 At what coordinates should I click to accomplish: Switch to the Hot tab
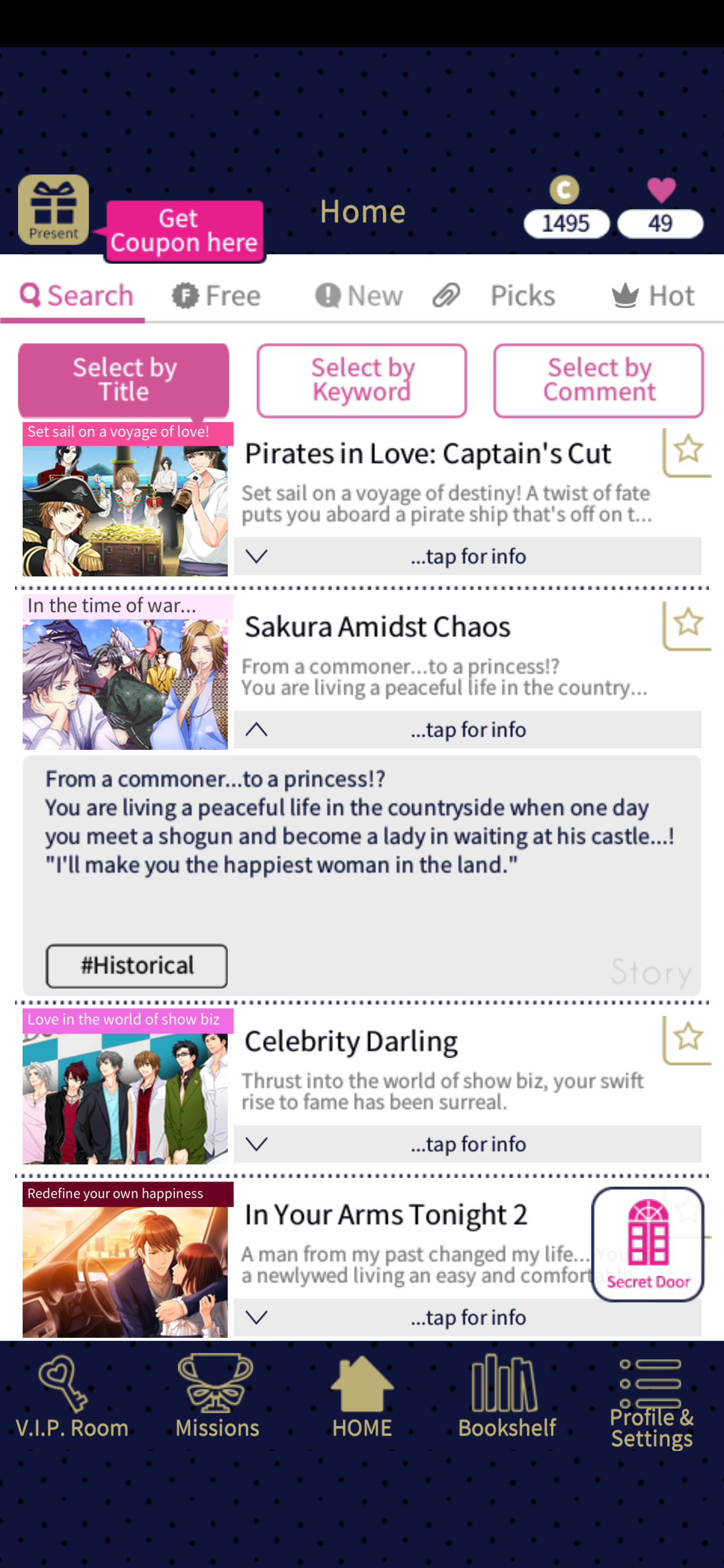652,296
